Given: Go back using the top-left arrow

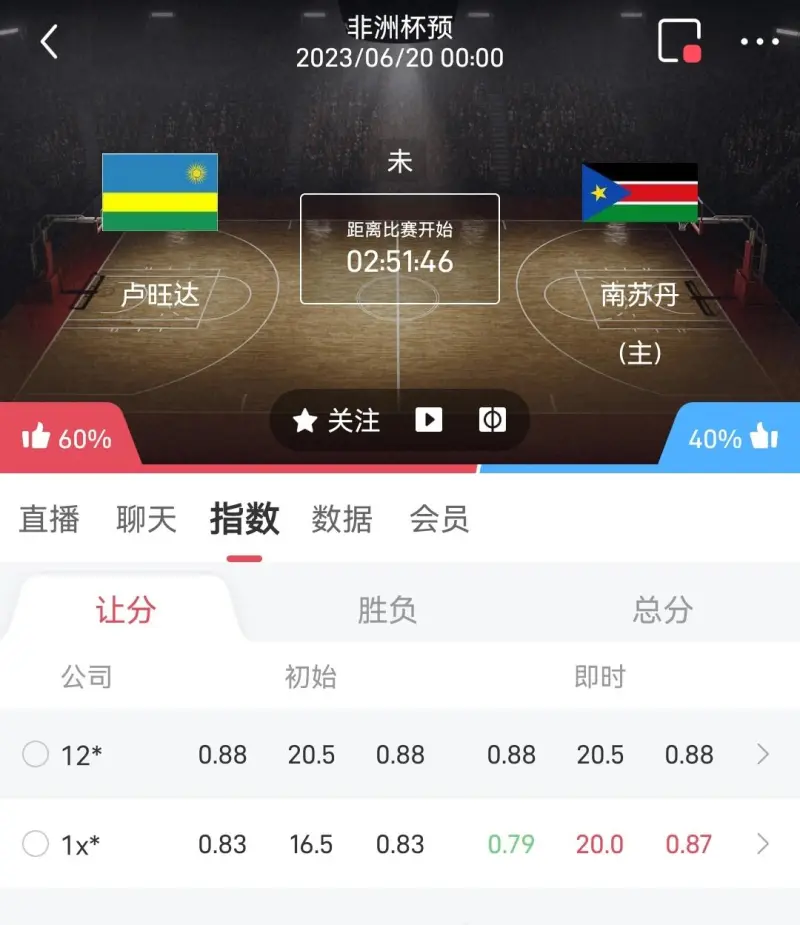Looking at the screenshot, I should (49, 42).
